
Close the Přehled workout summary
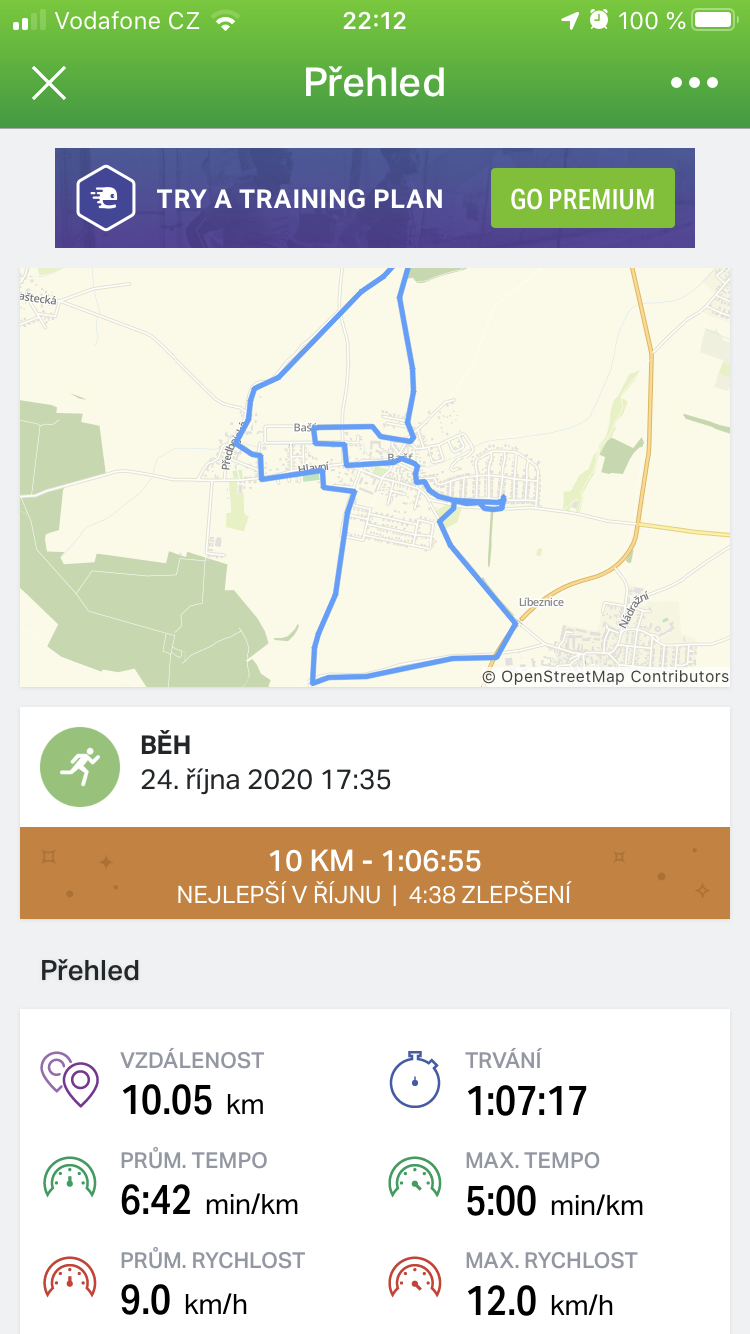(49, 83)
